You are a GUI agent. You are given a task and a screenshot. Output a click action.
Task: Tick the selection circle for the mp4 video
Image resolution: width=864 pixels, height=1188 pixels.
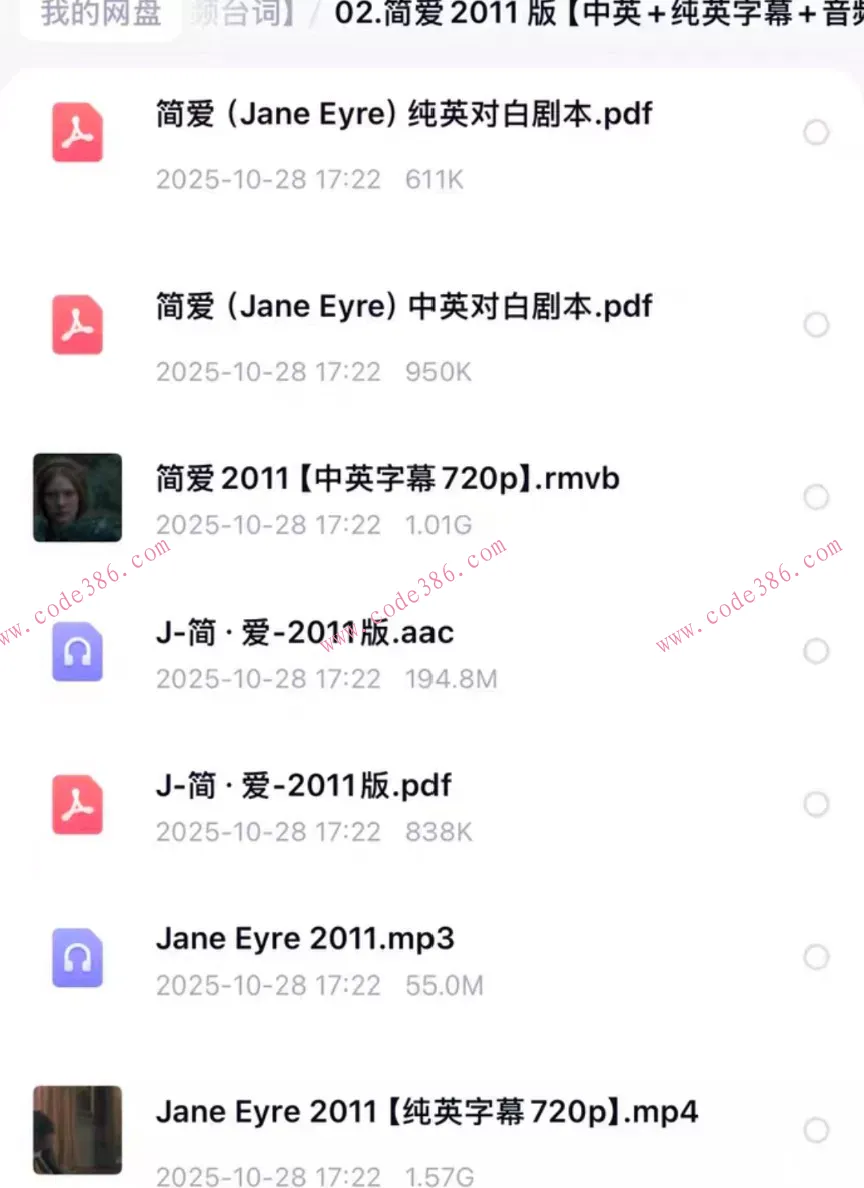816,1130
